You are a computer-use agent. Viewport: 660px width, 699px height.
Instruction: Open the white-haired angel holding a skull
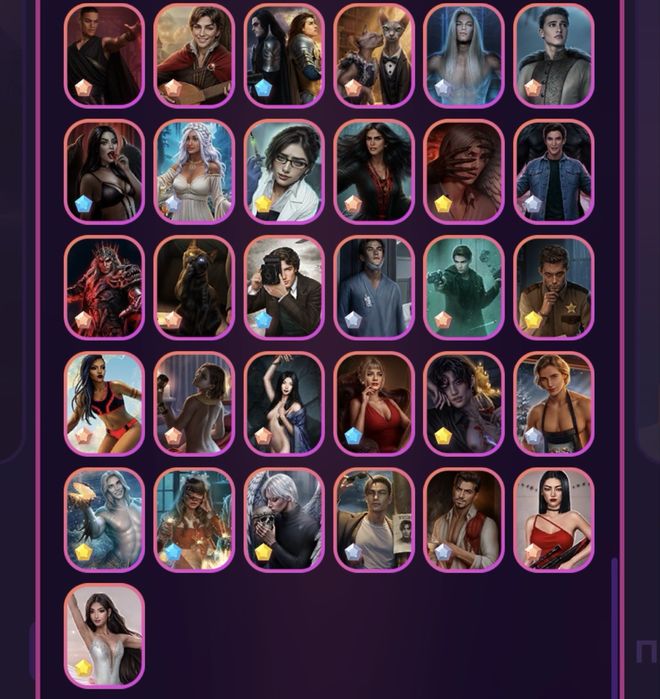click(284, 519)
